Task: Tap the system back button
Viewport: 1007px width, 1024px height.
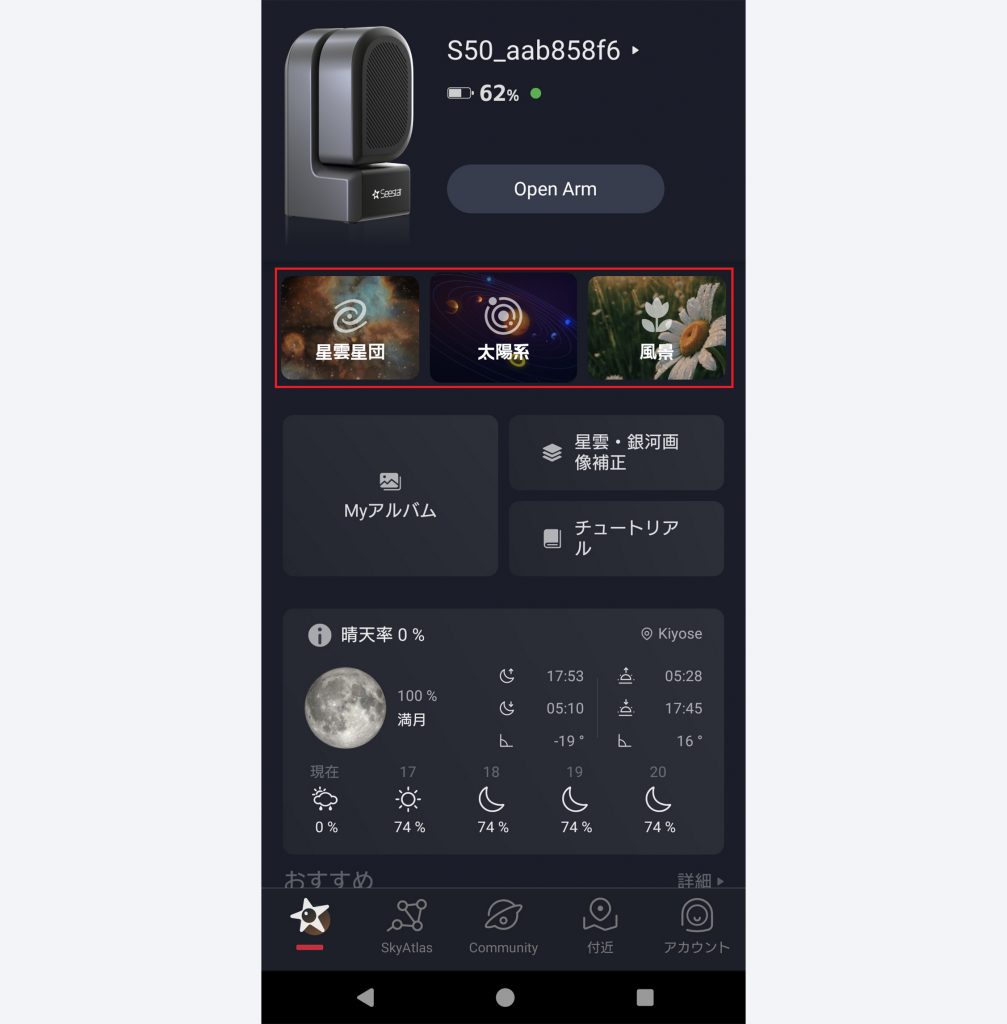Action: pyautogui.click(x=365, y=997)
